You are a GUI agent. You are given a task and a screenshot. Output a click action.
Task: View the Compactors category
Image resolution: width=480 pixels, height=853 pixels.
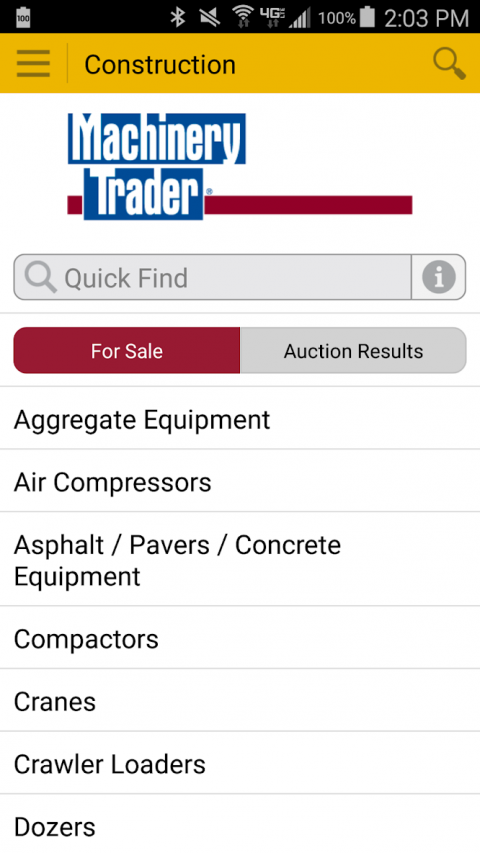click(x=240, y=638)
